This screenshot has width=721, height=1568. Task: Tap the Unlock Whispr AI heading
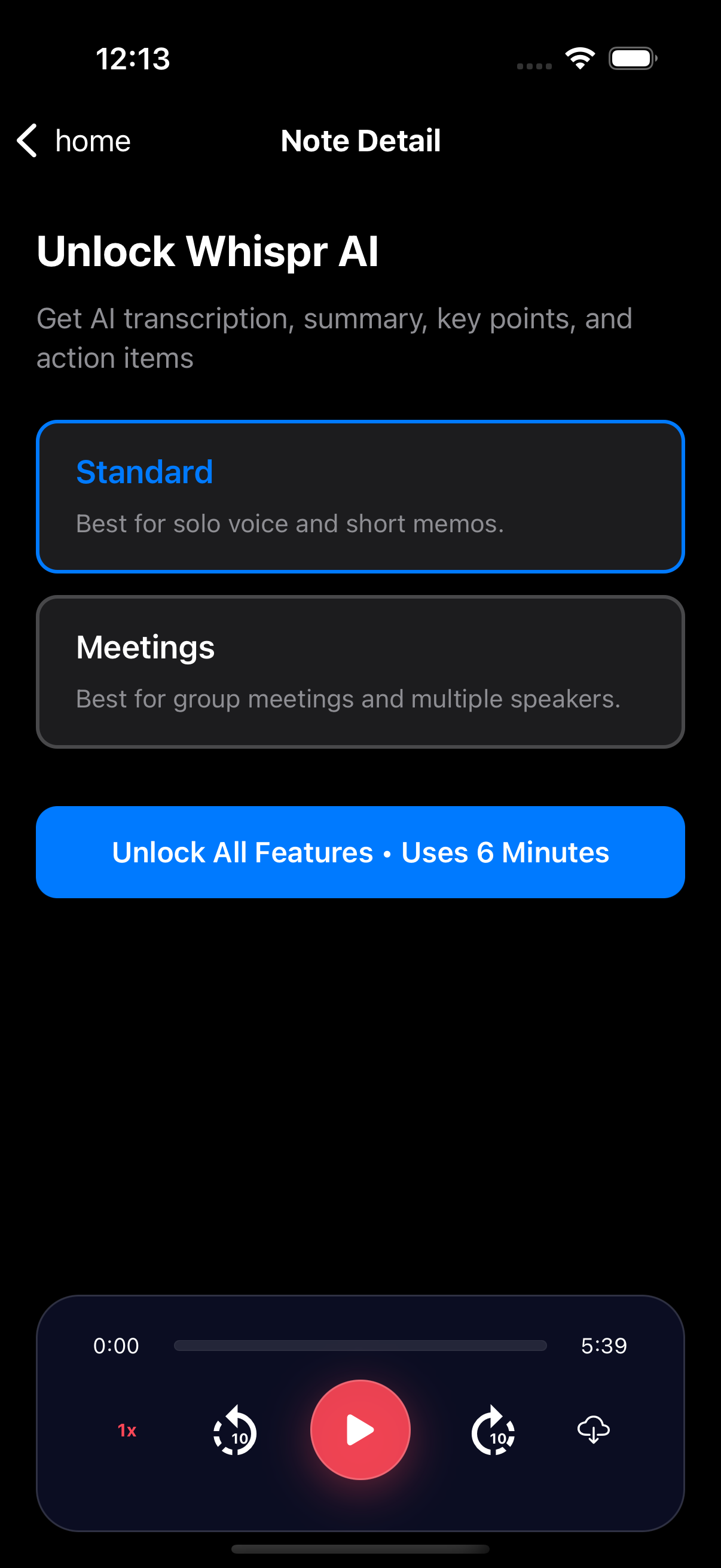[208, 251]
